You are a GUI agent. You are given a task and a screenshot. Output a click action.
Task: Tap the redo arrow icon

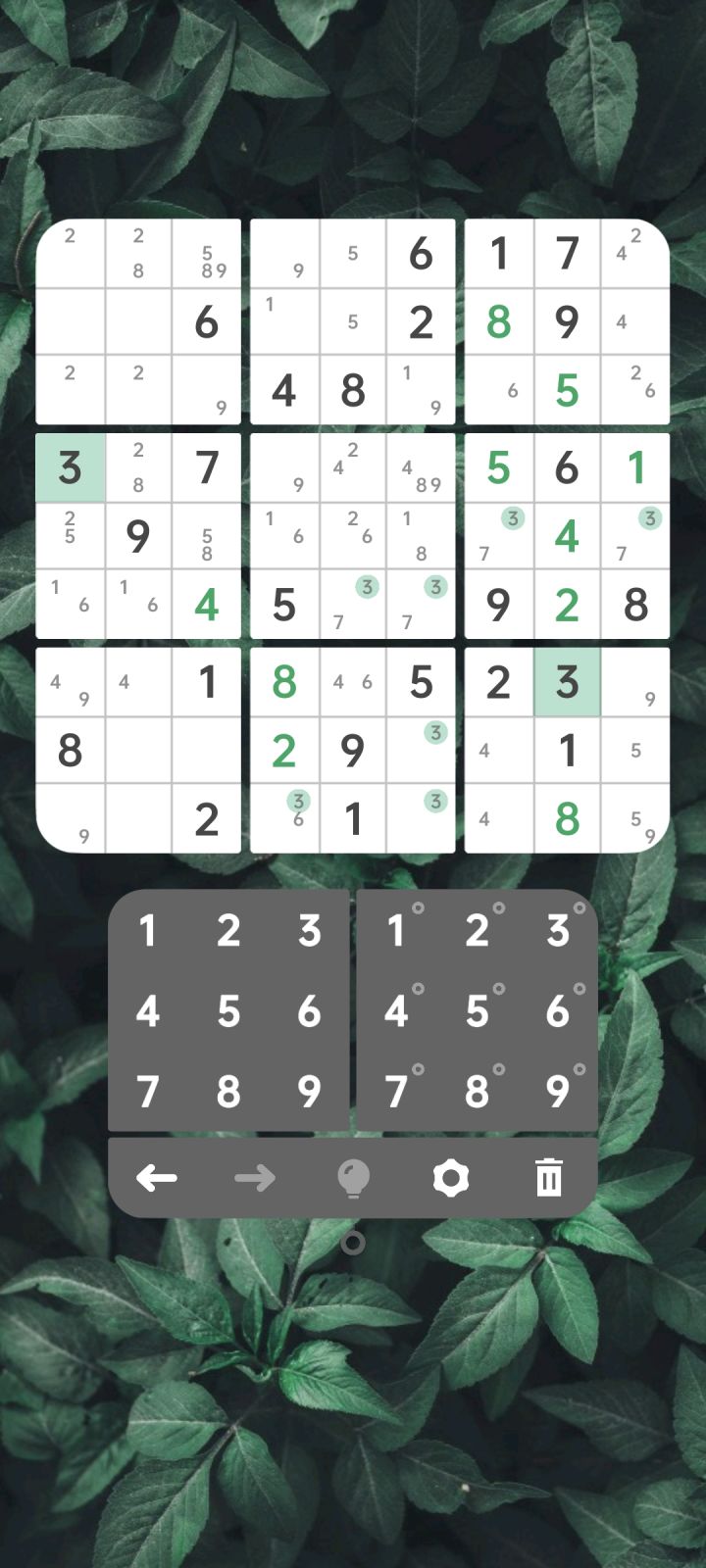coord(255,1178)
